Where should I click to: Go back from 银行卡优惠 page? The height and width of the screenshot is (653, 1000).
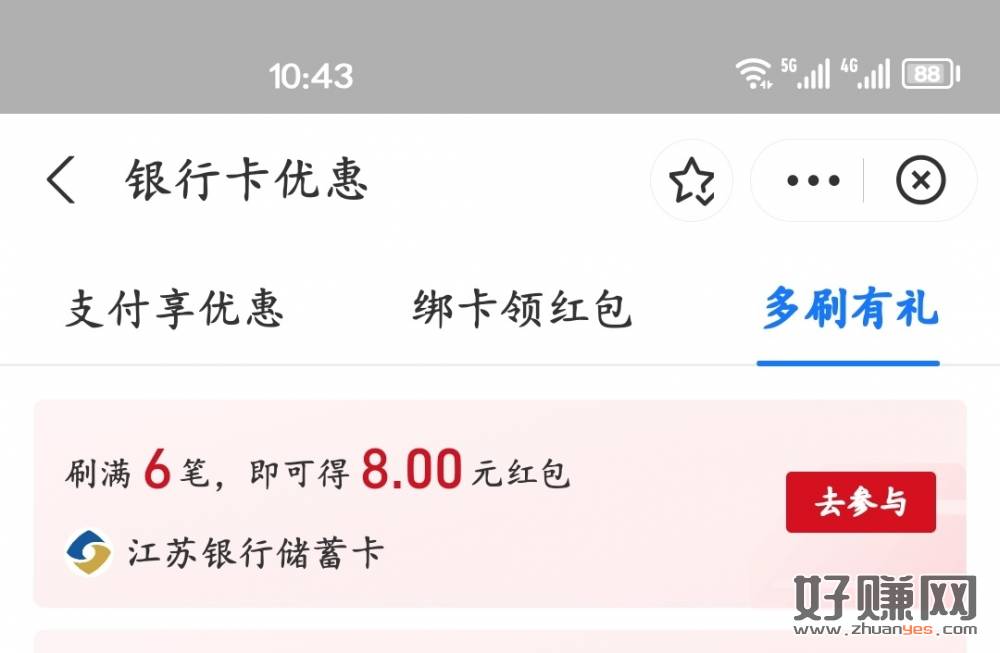(x=62, y=181)
